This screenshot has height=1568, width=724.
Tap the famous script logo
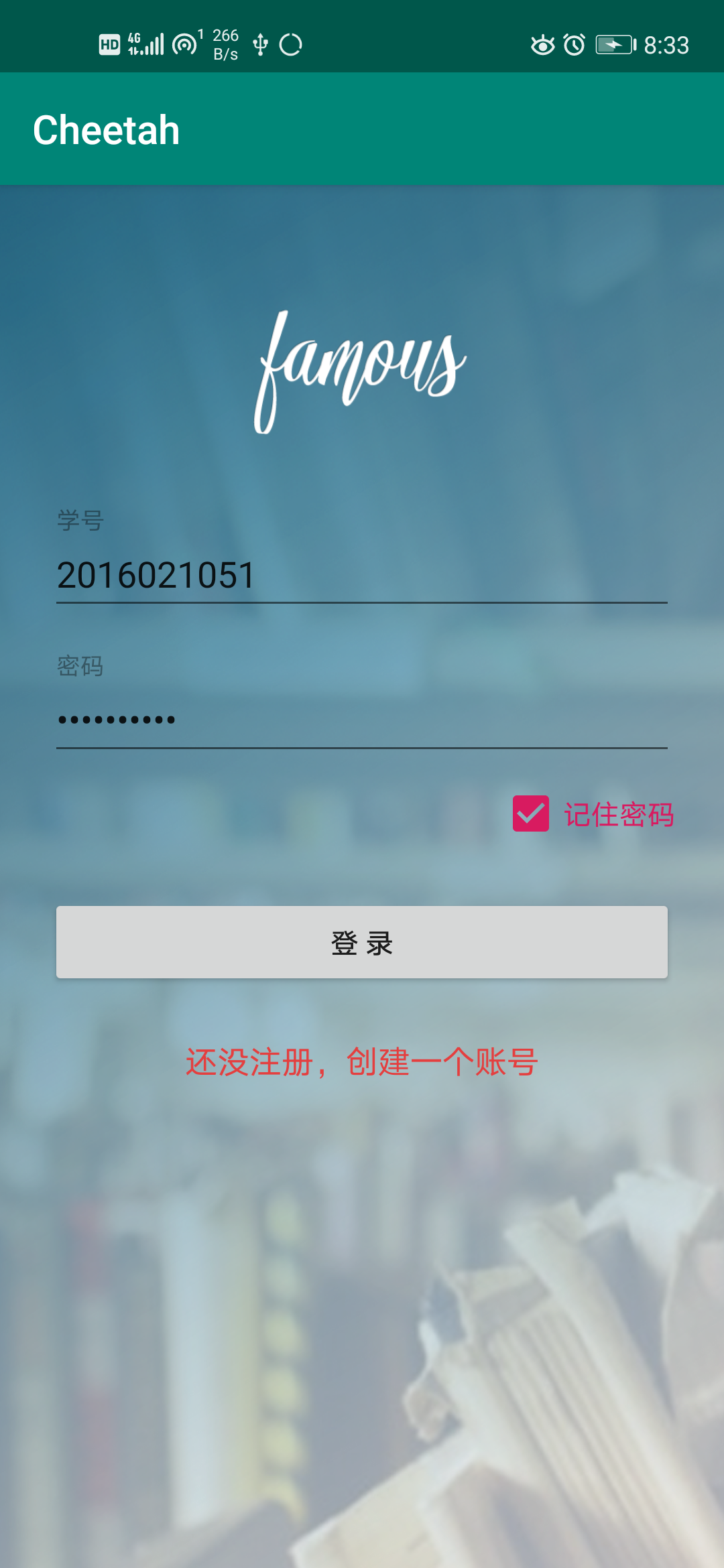click(361, 372)
